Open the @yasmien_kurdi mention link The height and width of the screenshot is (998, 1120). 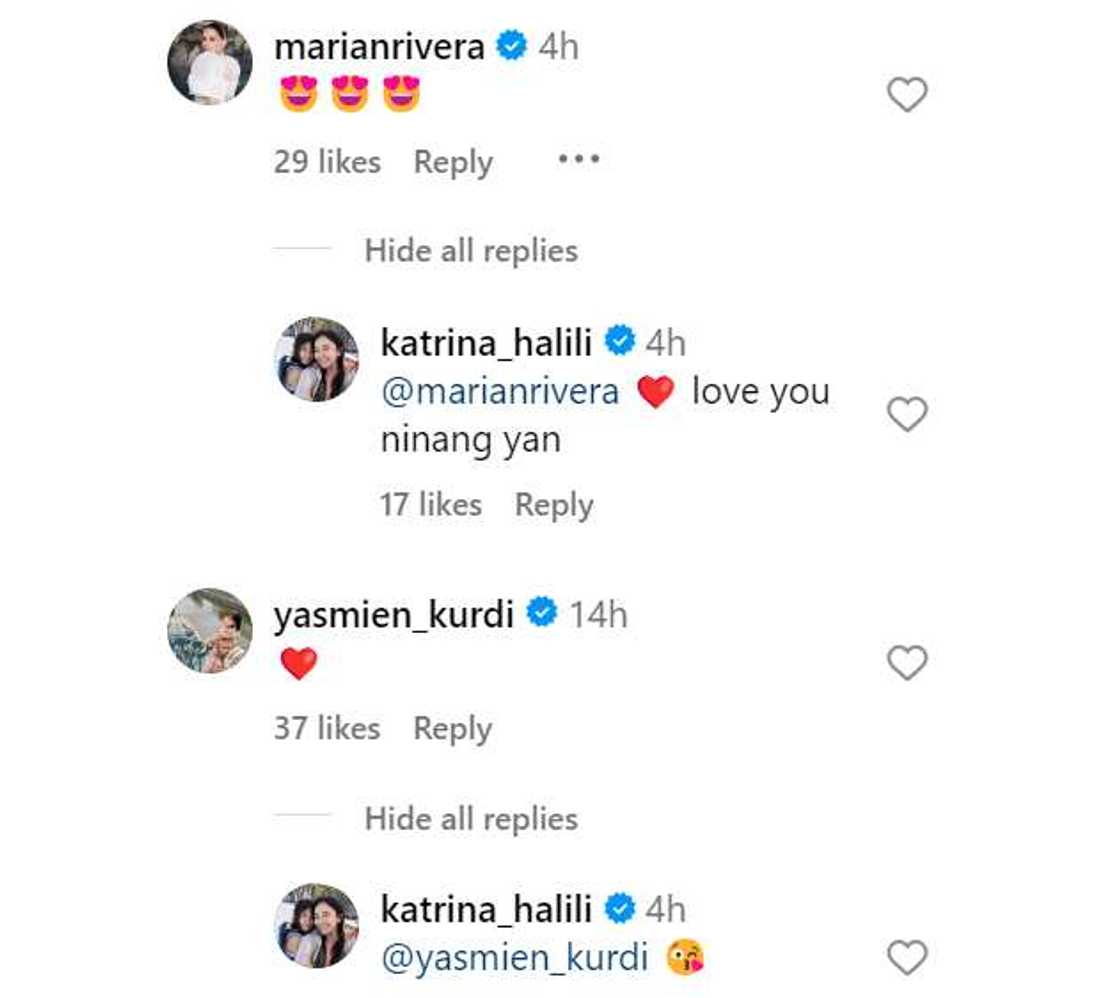pos(514,959)
